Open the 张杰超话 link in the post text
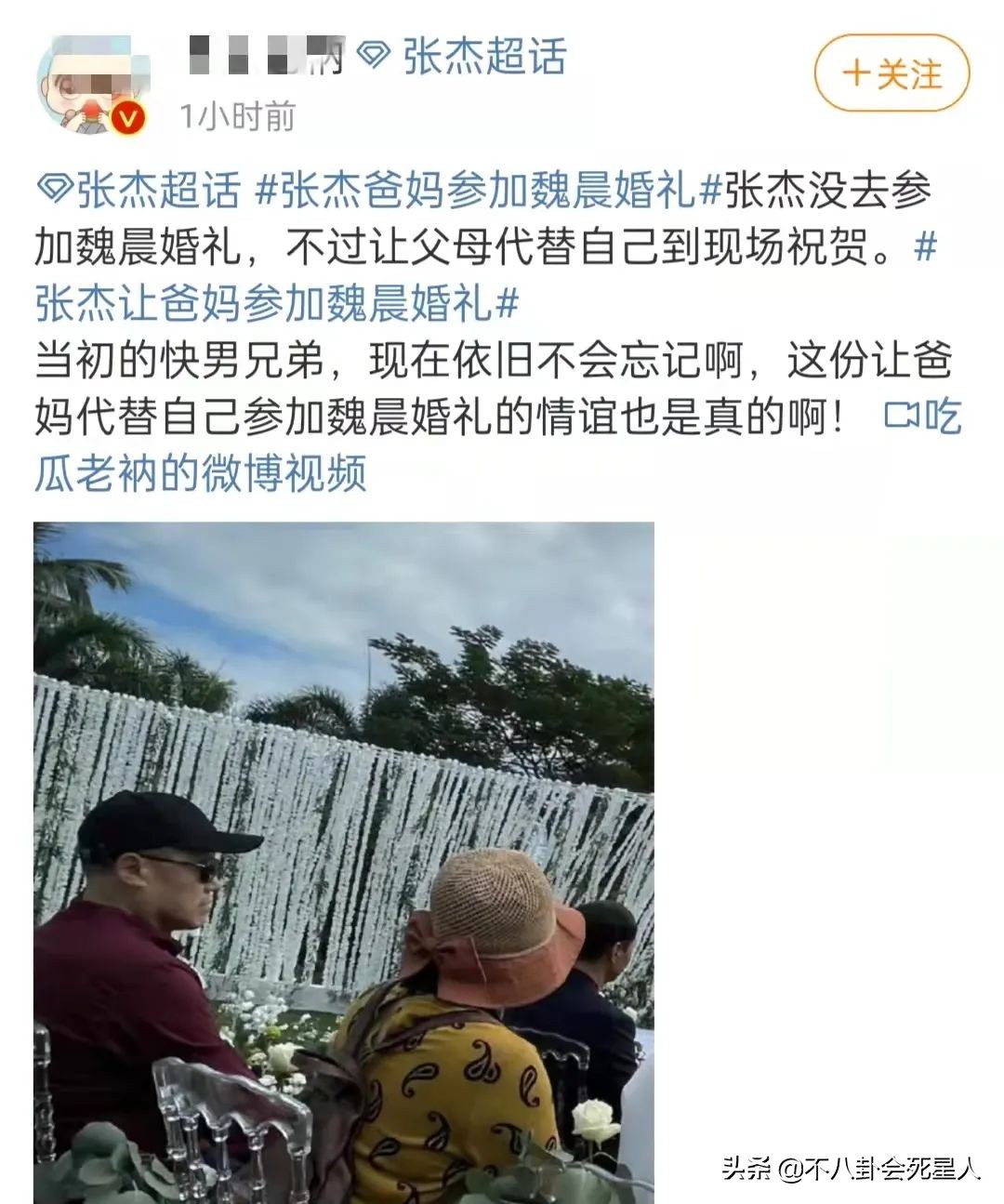Viewport: 1004px width, 1204px height. 139,191
